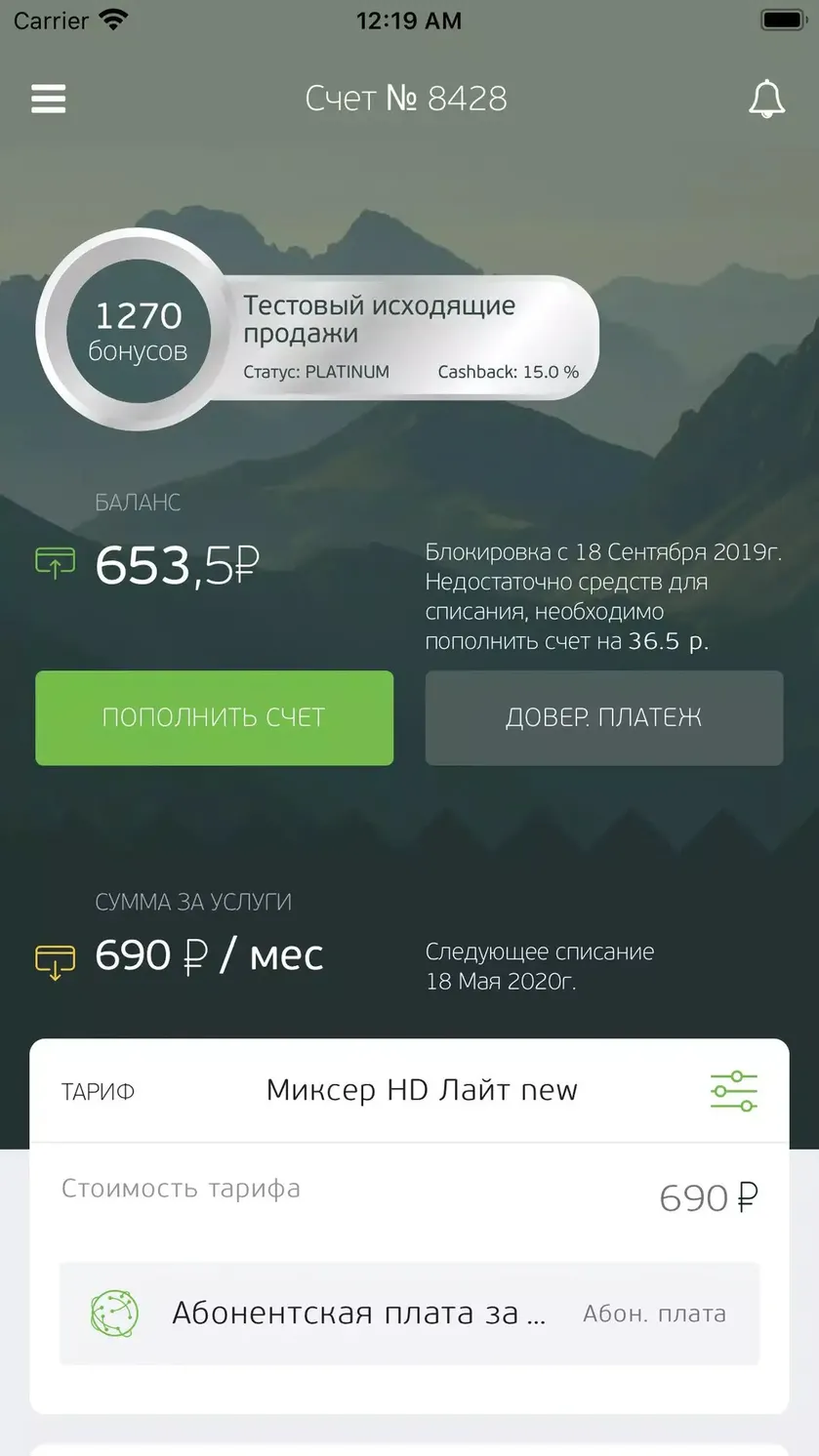Open the notifications bell

pyautogui.click(x=766, y=99)
